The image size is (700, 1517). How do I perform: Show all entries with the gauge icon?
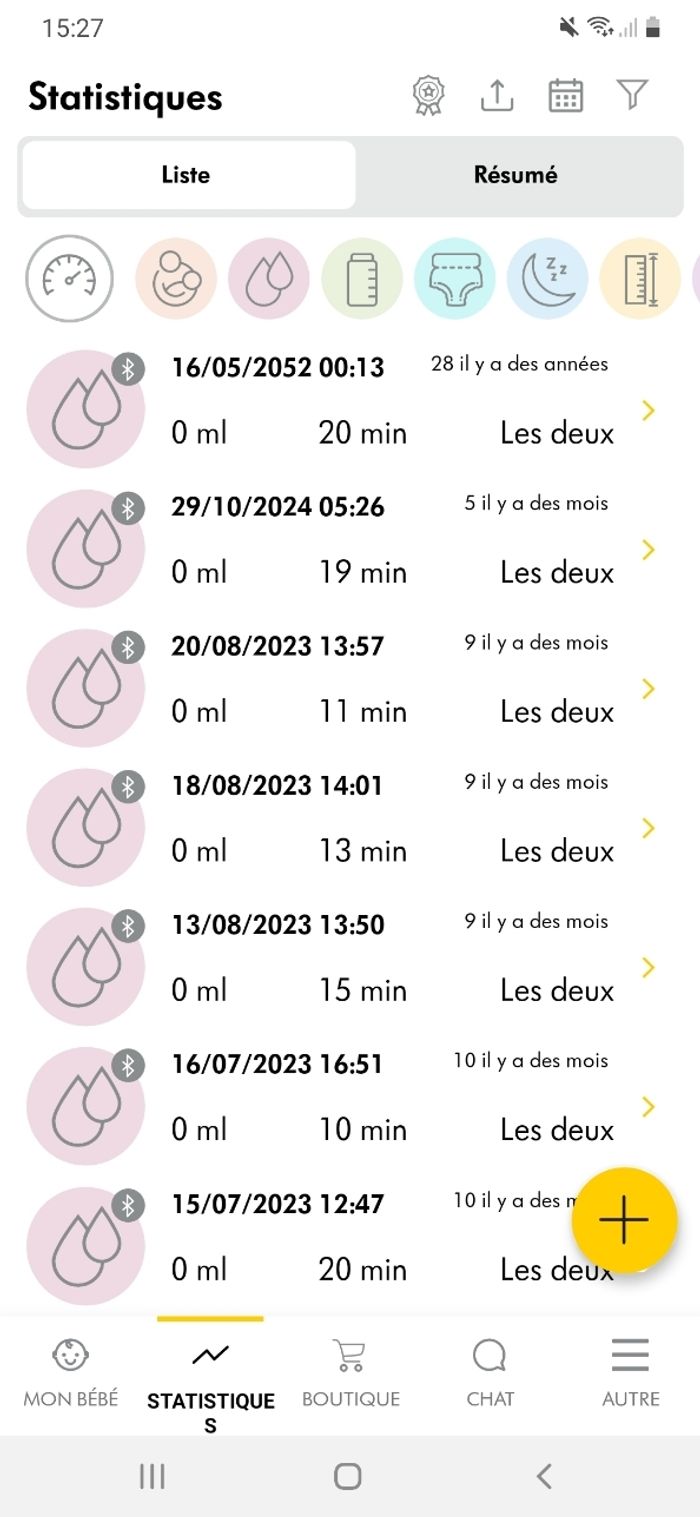[69, 278]
